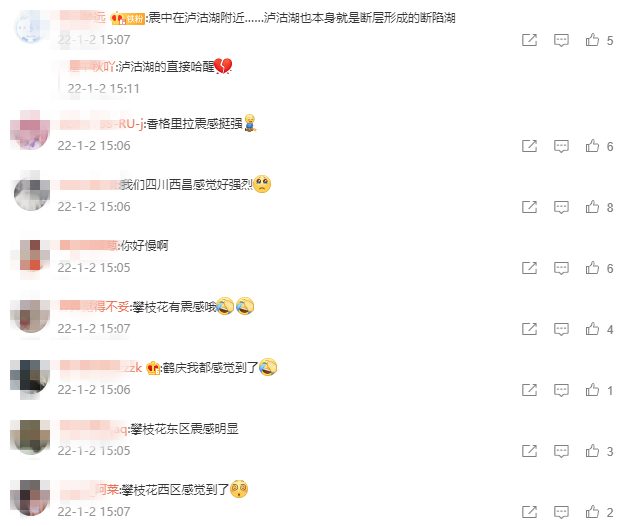Viewport: 629px width, 526px height.
Task: View profile picture beside 你好慢啊 comment
Action: (x=31, y=254)
